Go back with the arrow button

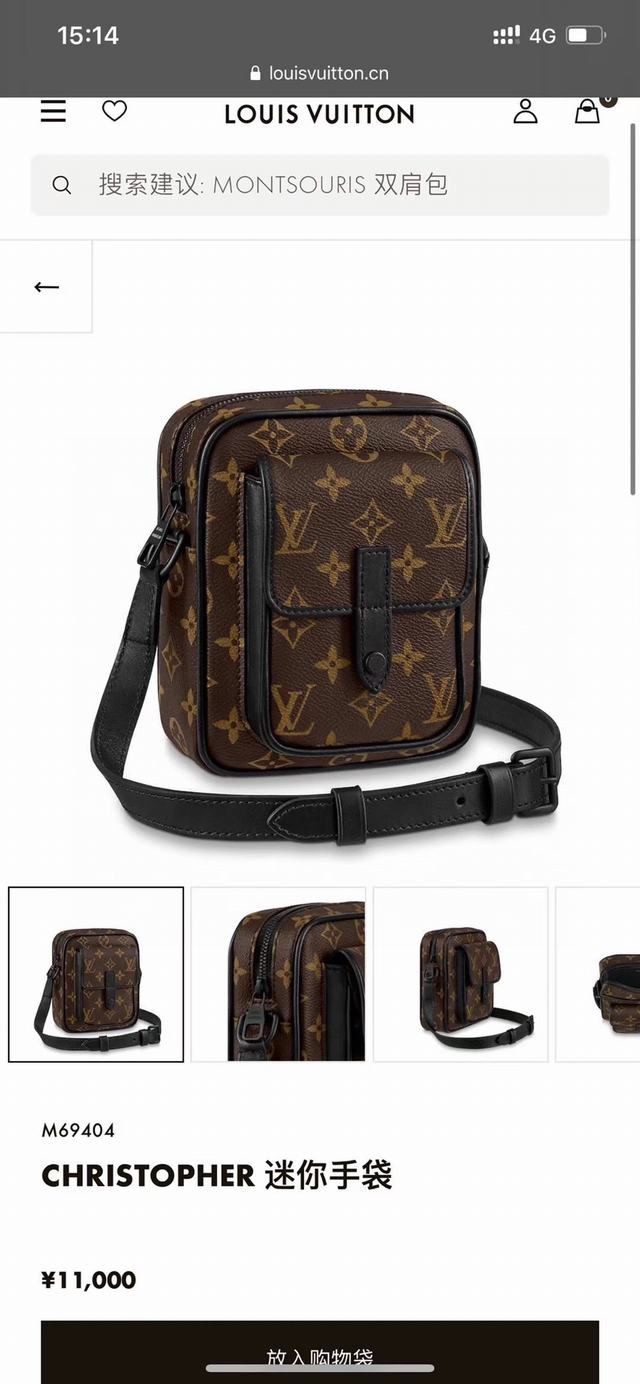point(46,287)
